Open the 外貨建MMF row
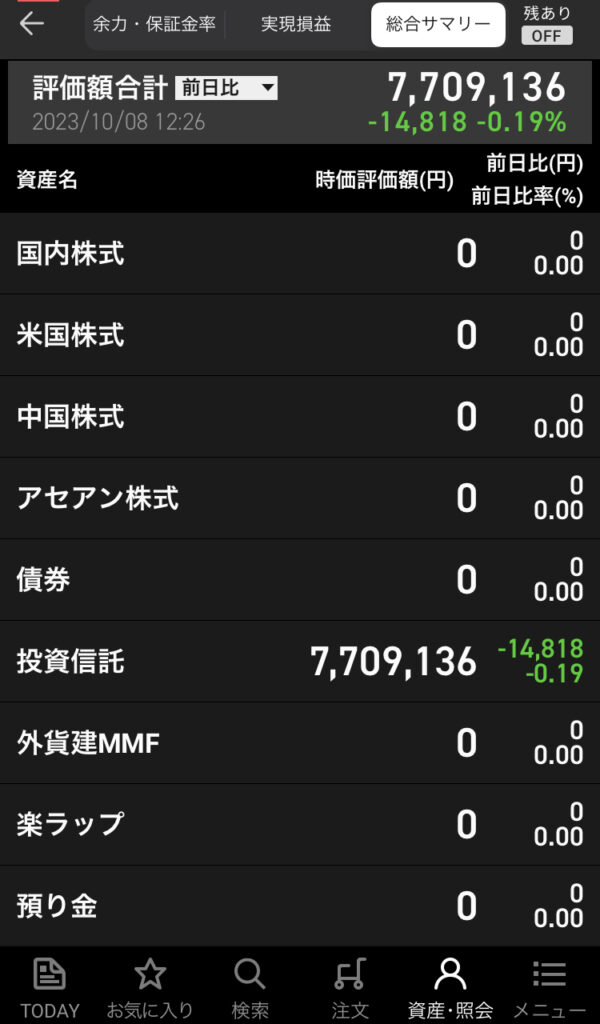The width and height of the screenshot is (600, 1024). 300,743
